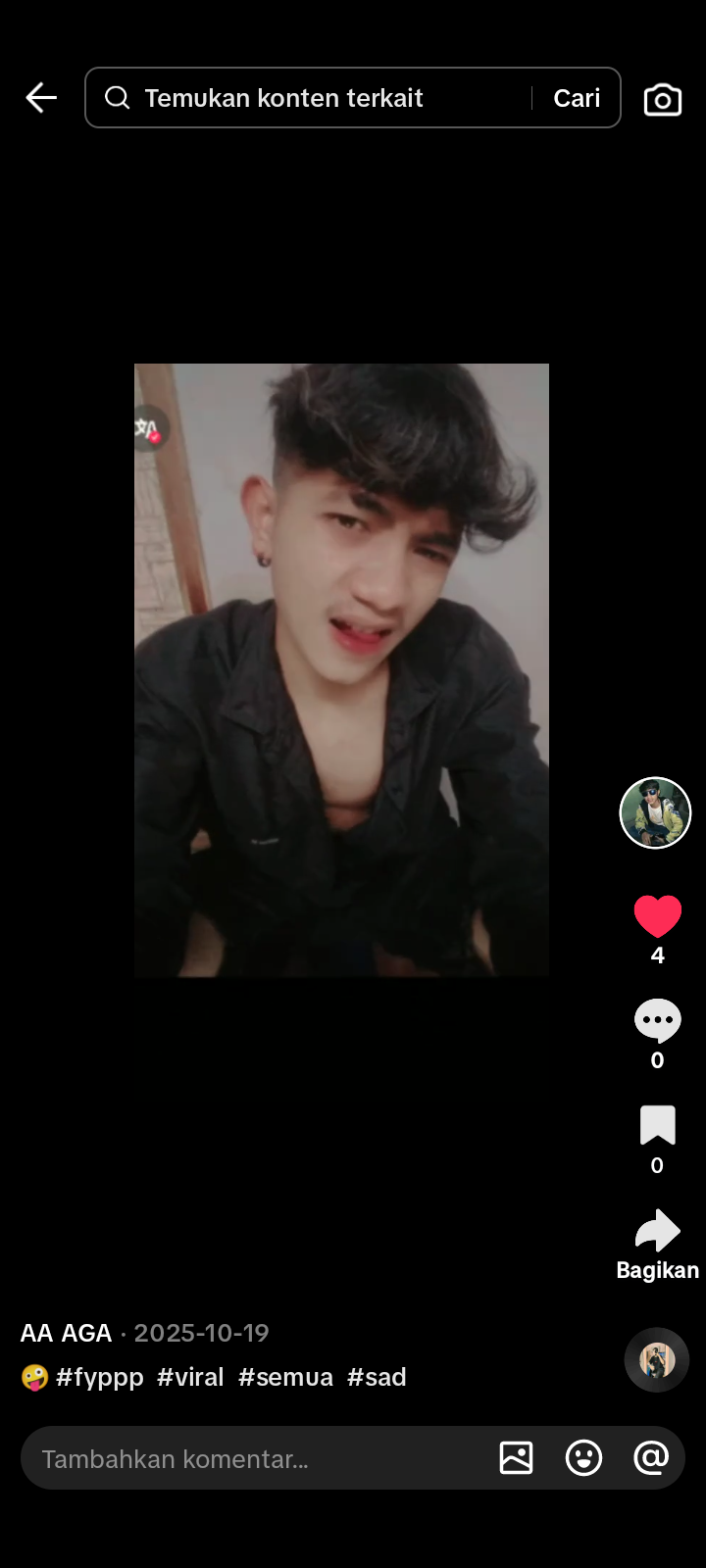The image size is (706, 1568).
Task: Mention someone with the @ icon
Action: tap(651, 1458)
